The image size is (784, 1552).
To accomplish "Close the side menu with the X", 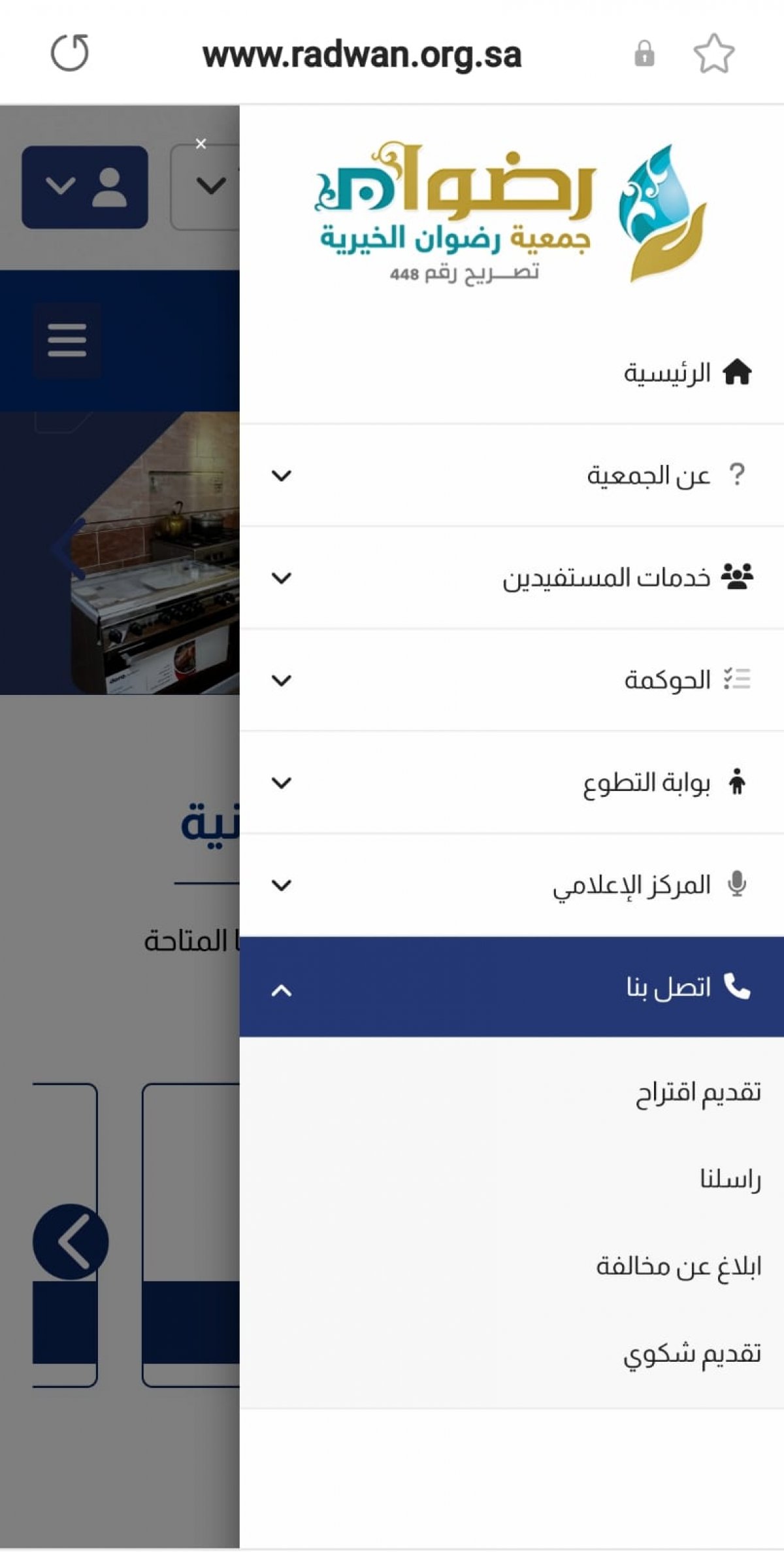I will click(x=201, y=144).
